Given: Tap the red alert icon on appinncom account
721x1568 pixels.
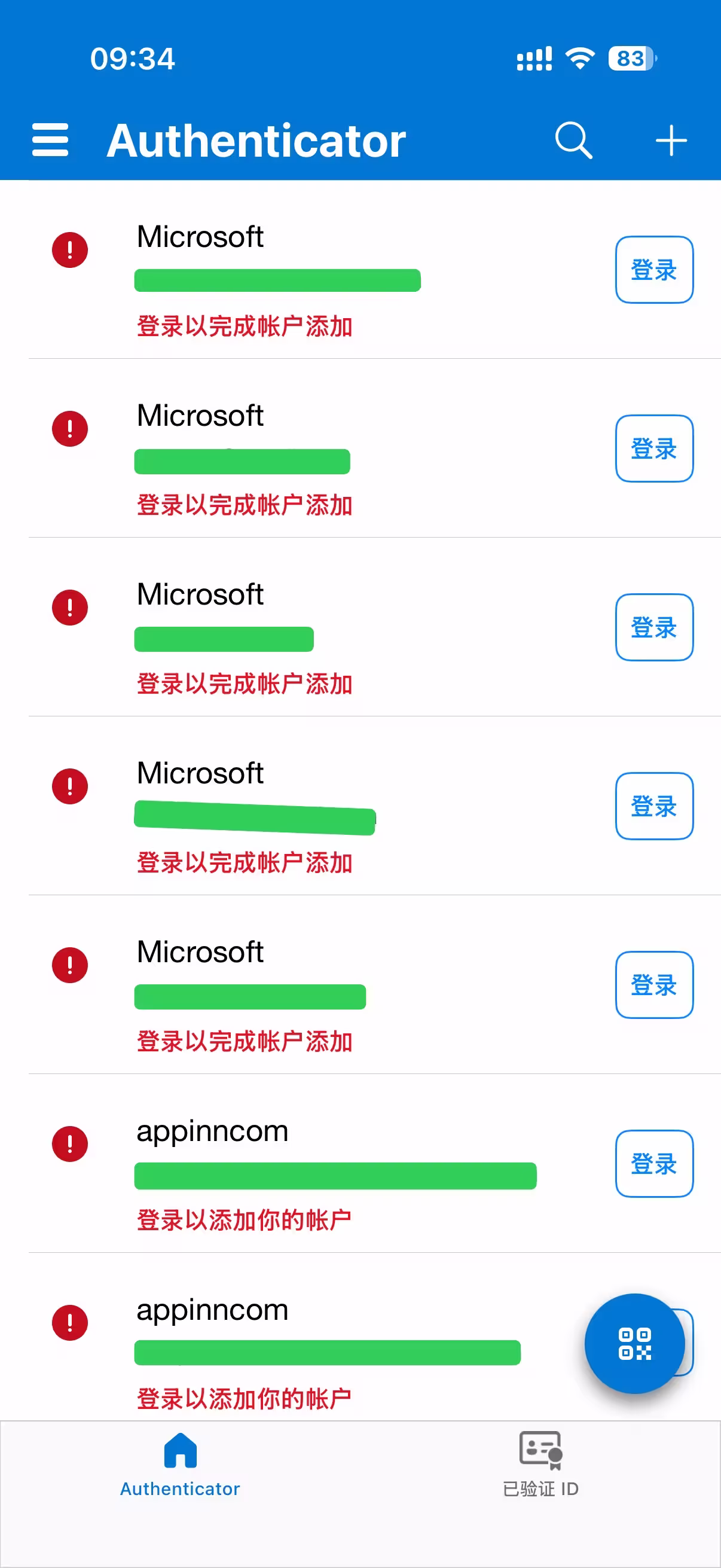Looking at the screenshot, I should click(x=70, y=1145).
